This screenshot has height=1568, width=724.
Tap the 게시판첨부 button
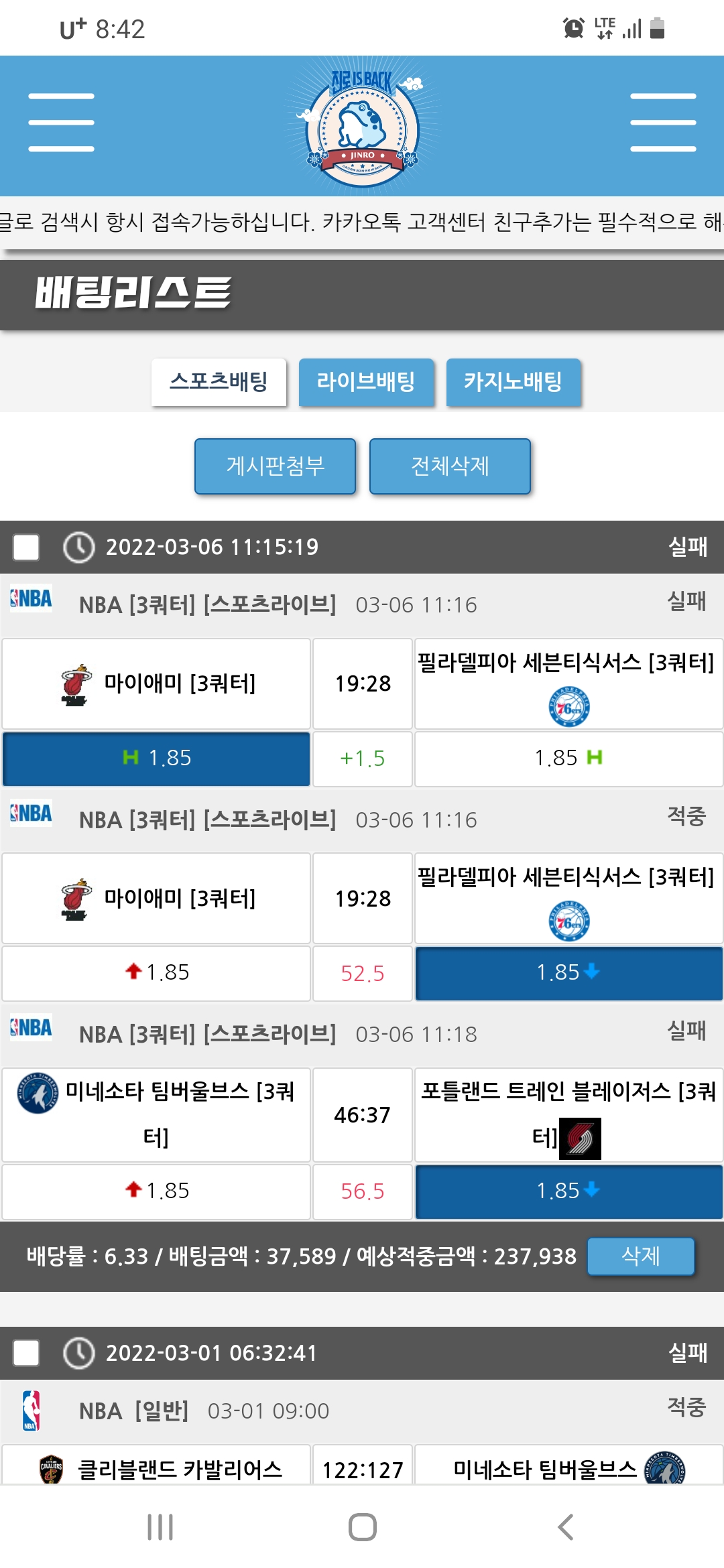pyautogui.click(x=275, y=466)
